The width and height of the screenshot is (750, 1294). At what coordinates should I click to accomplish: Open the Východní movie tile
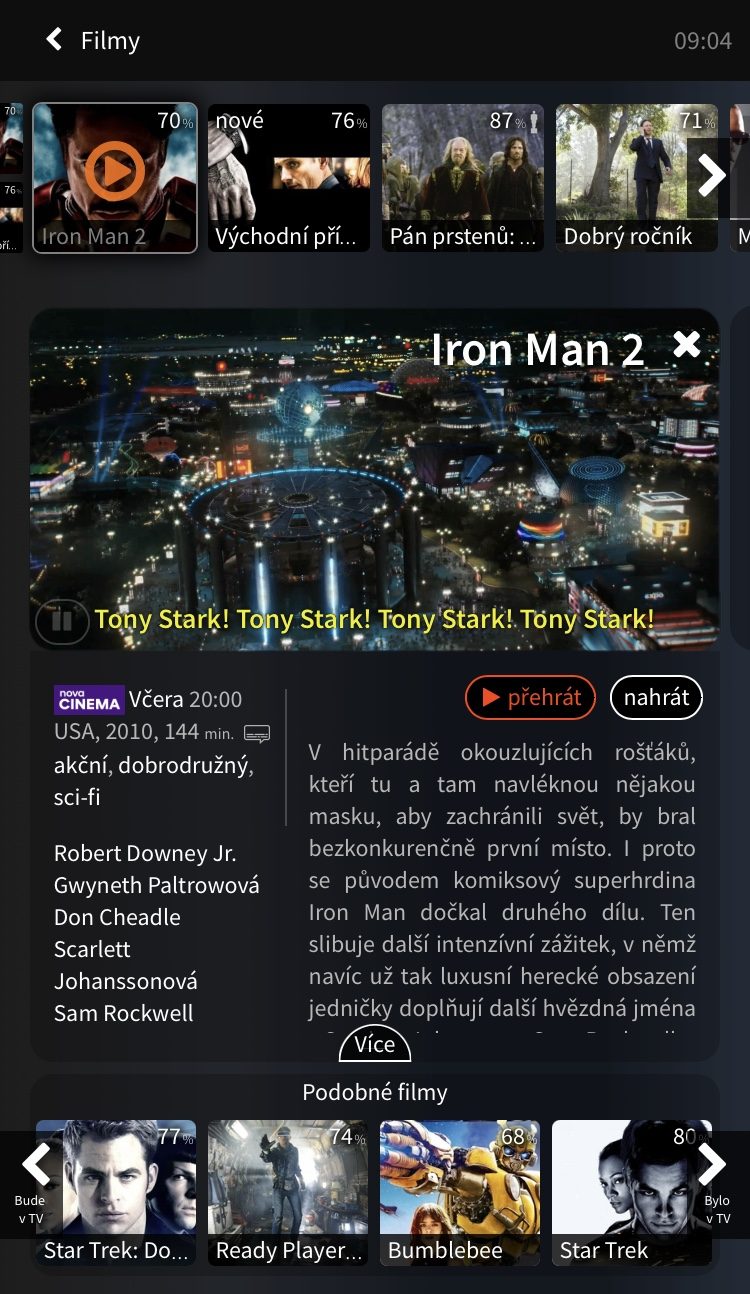point(289,178)
